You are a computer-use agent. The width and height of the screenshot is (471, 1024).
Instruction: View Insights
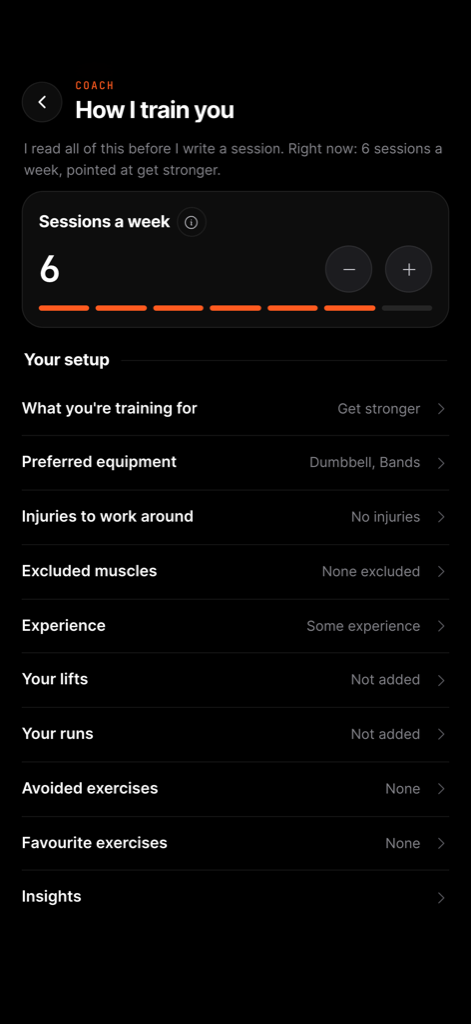[235, 897]
